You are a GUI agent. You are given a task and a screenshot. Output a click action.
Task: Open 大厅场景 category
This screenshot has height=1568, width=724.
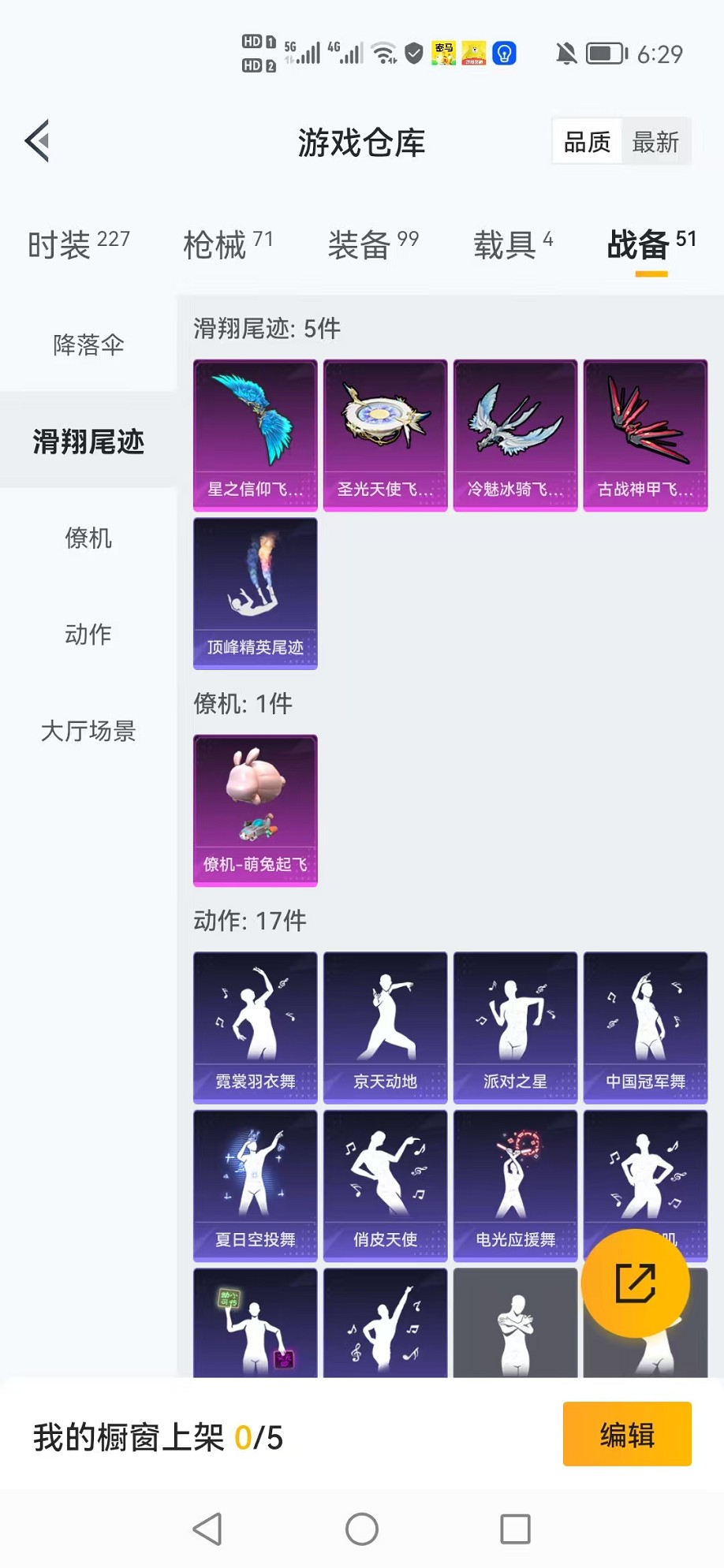pyautogui.click(x=88, y=731)
